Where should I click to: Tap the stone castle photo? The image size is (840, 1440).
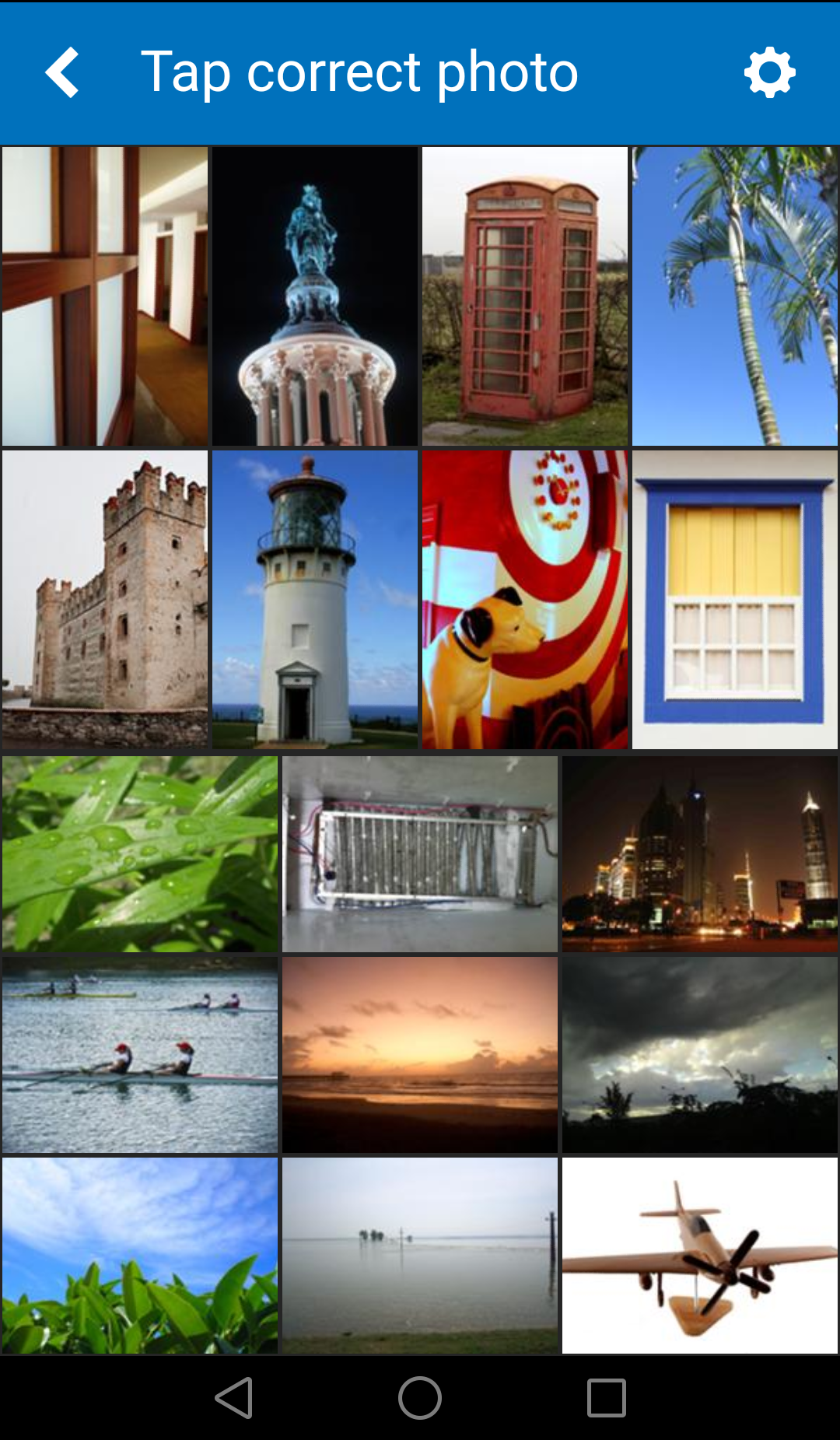(105, 600)
